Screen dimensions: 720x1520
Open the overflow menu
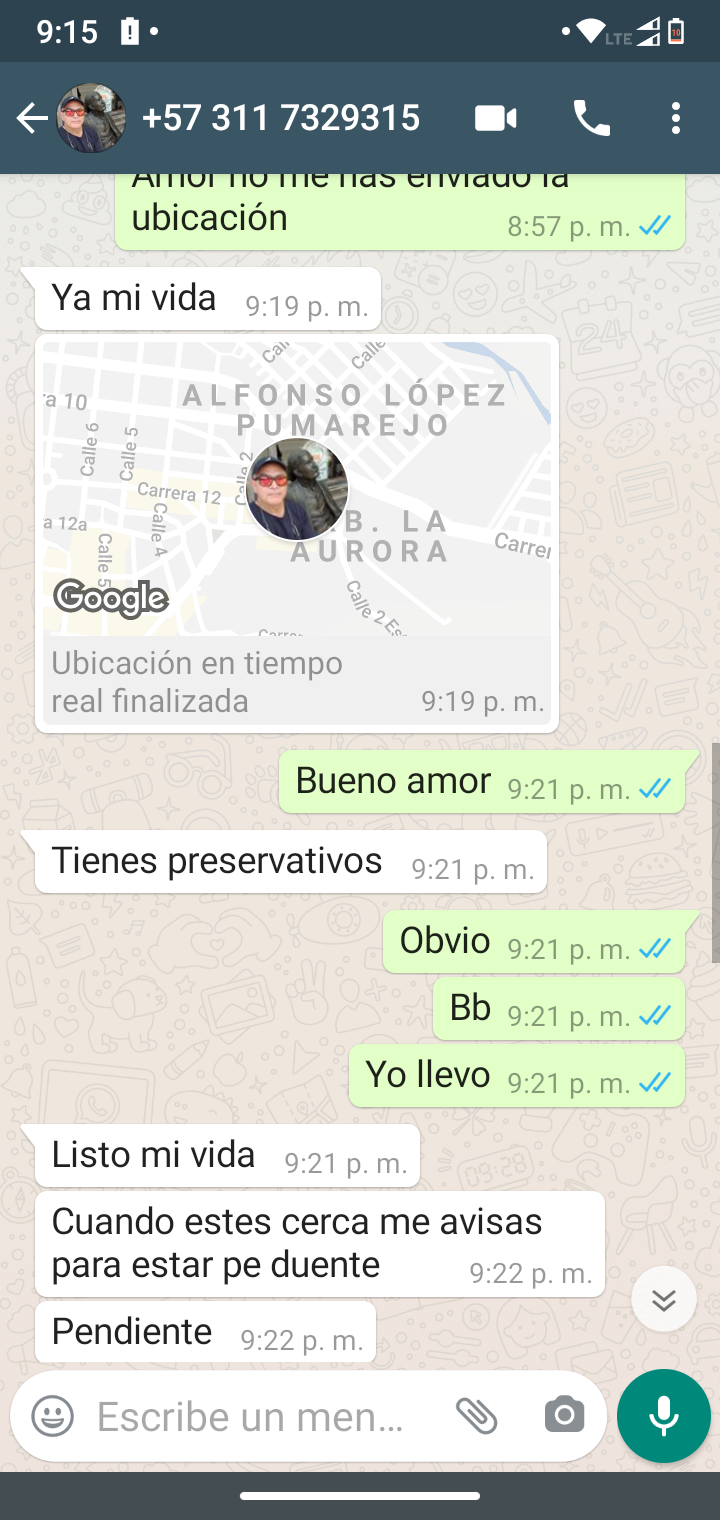(x=676, y=119)
